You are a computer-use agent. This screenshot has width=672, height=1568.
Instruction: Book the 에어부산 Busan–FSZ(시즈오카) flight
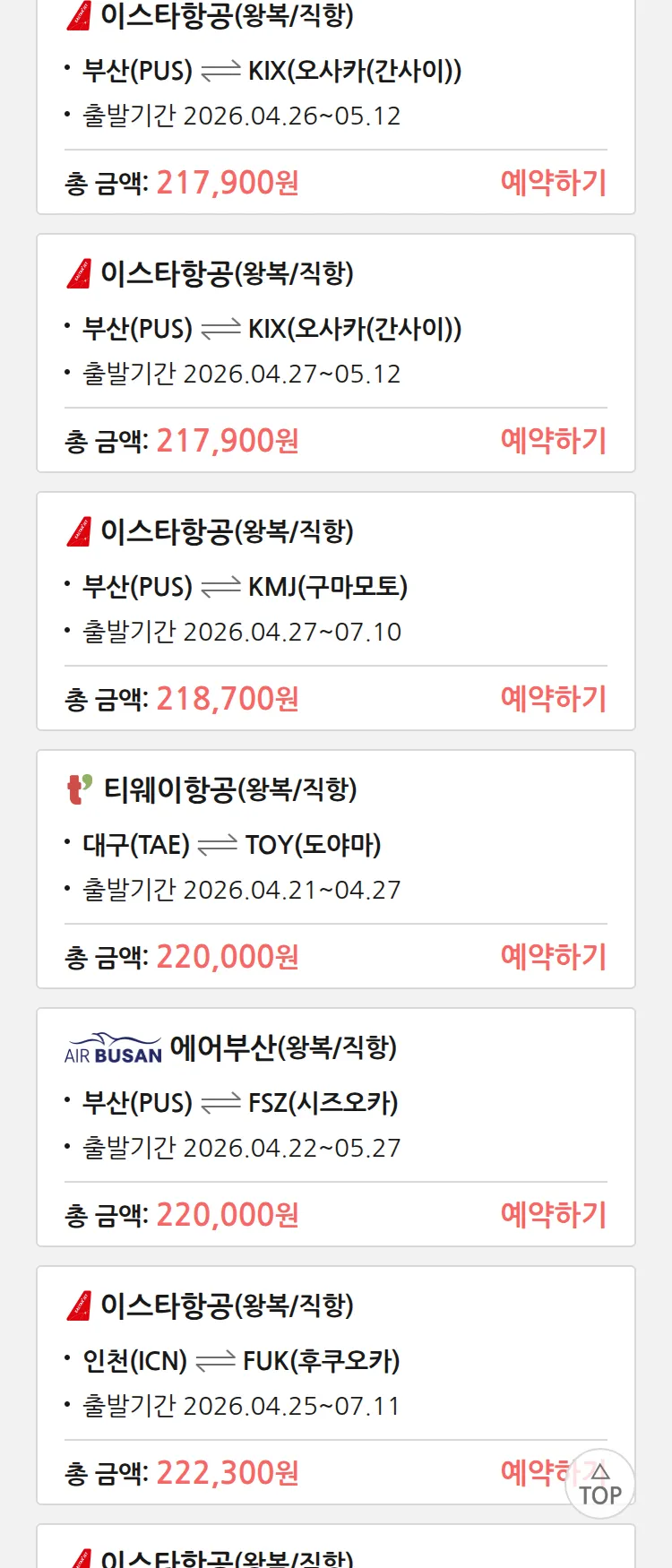[553, 1215]
